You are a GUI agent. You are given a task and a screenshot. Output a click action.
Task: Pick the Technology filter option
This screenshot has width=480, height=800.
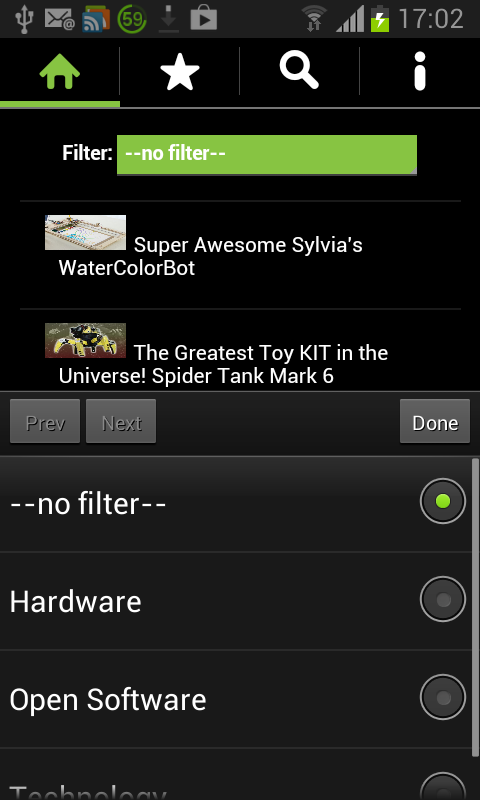coord(236,774)
